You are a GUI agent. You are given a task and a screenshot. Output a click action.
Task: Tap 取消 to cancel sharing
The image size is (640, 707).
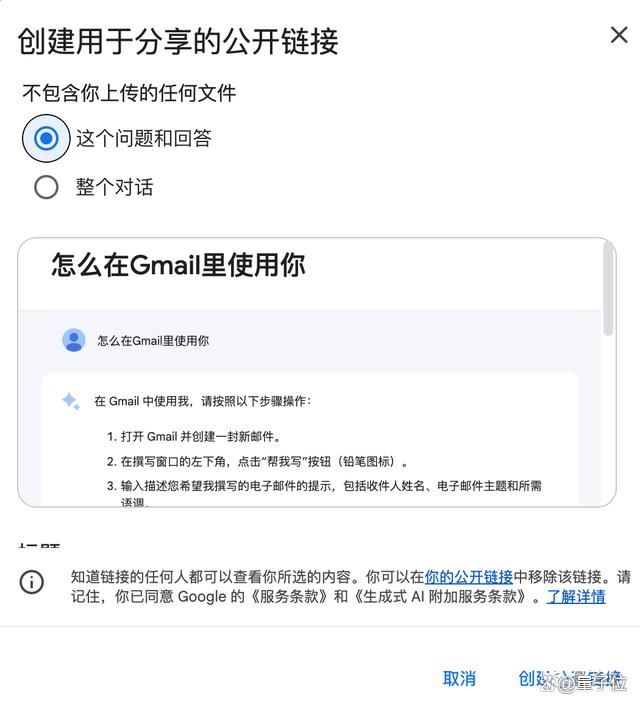(x=459, y=678)
